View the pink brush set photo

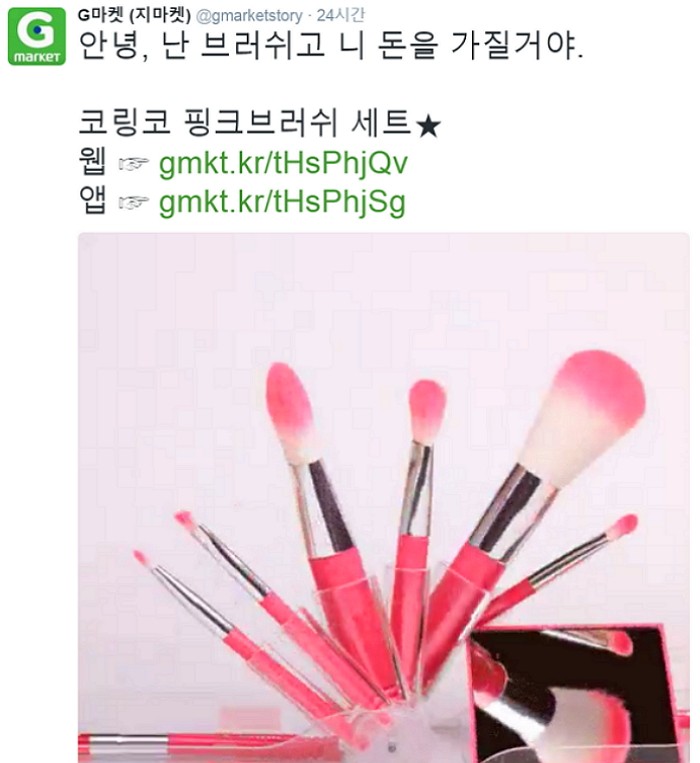383,495
